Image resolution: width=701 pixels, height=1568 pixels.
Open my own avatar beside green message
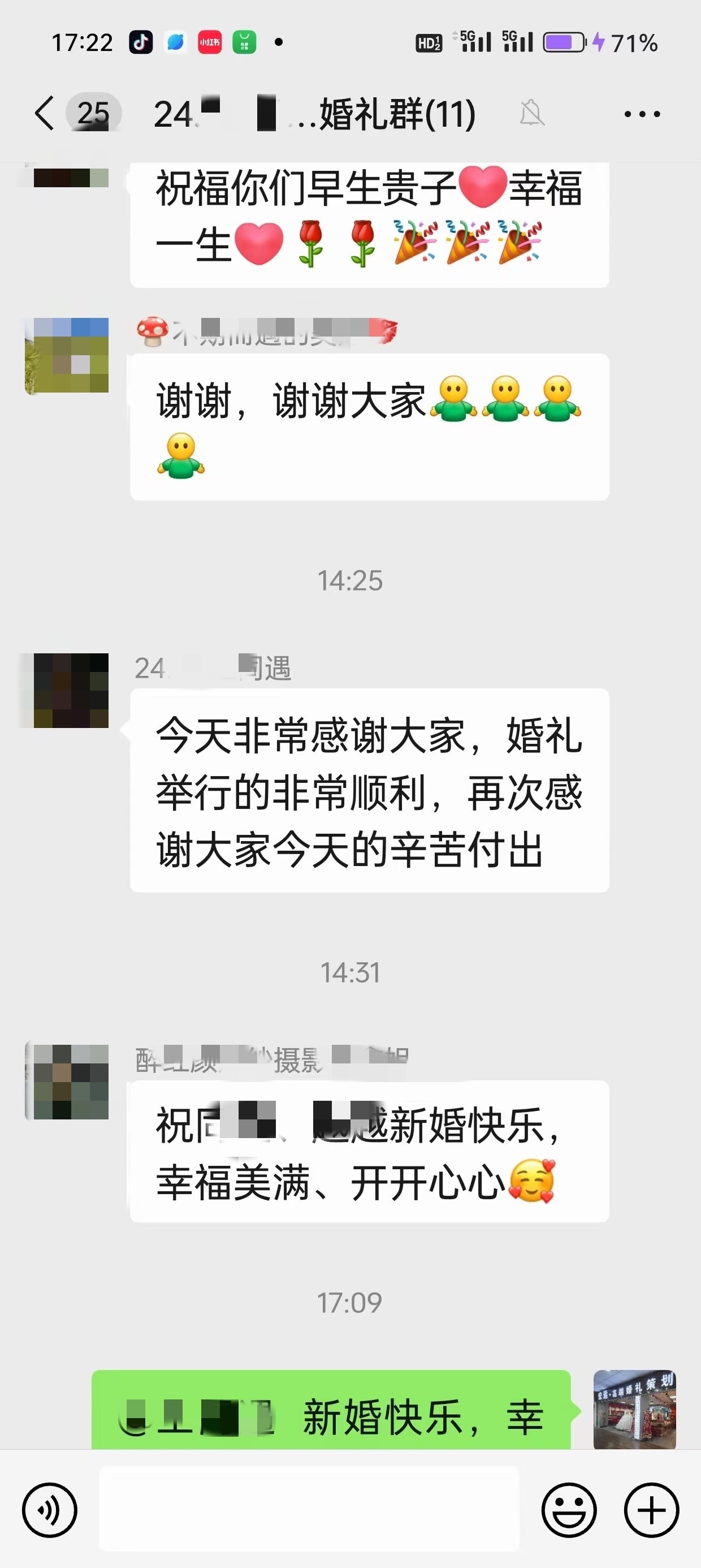[x=635, y=1410]
